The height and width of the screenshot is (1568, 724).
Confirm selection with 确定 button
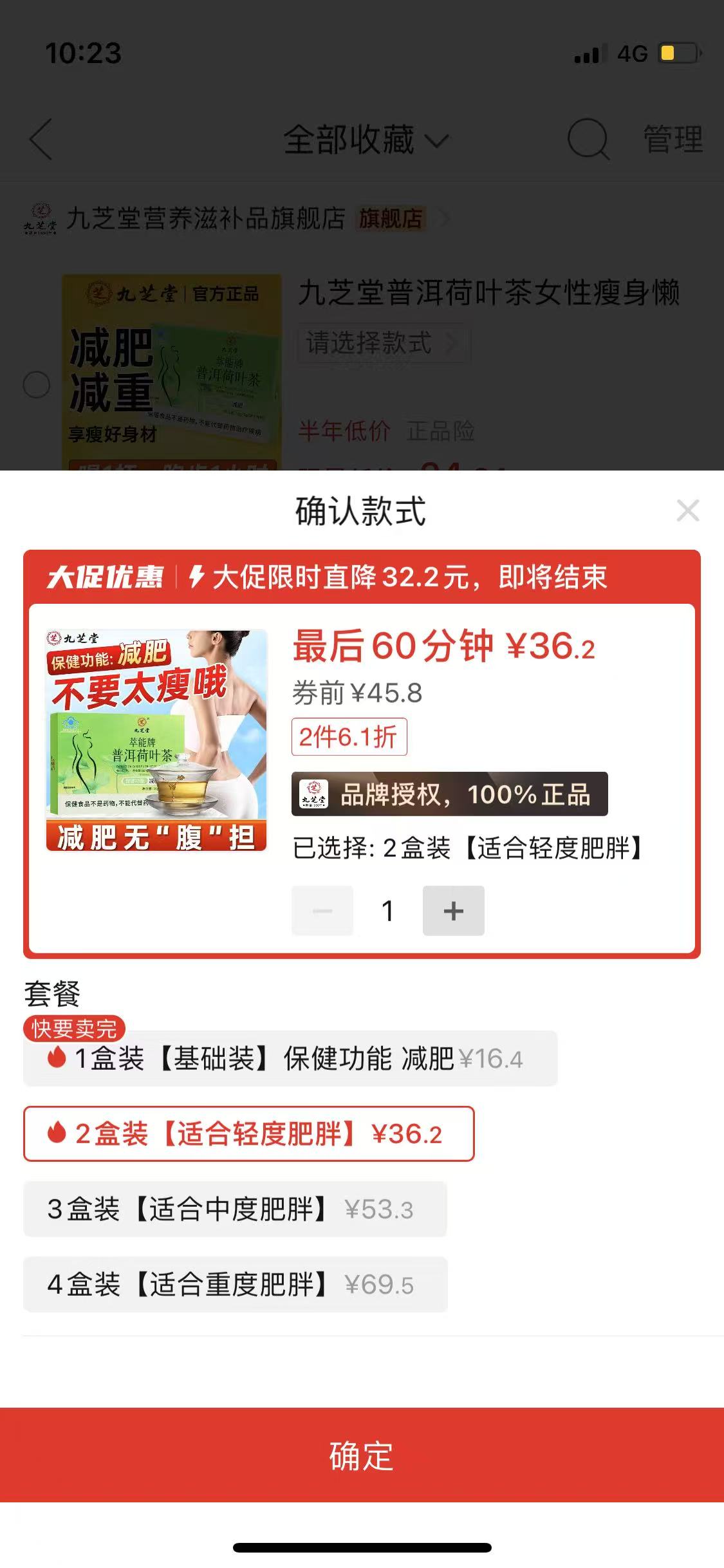[362, 1455]
